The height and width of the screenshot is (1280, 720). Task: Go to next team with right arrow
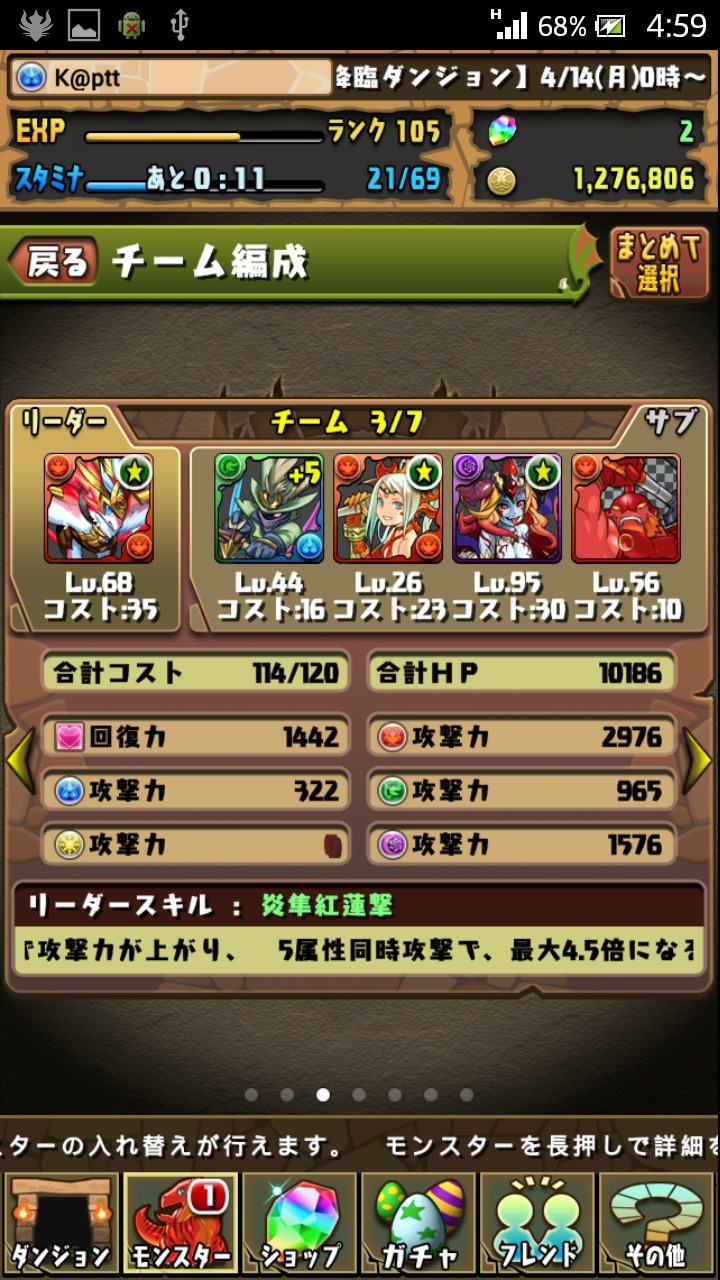pyautogui.click(x=698, y=762)
